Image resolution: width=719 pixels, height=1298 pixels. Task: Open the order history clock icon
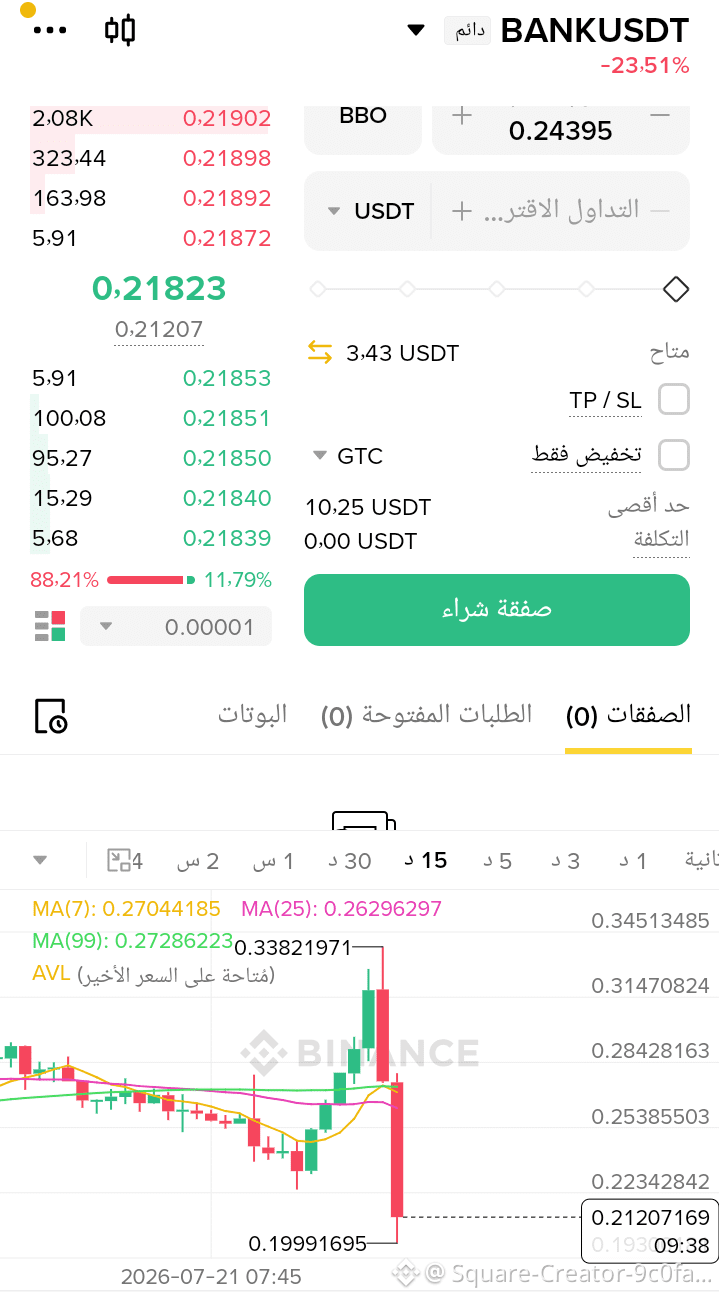coord(50,716)
